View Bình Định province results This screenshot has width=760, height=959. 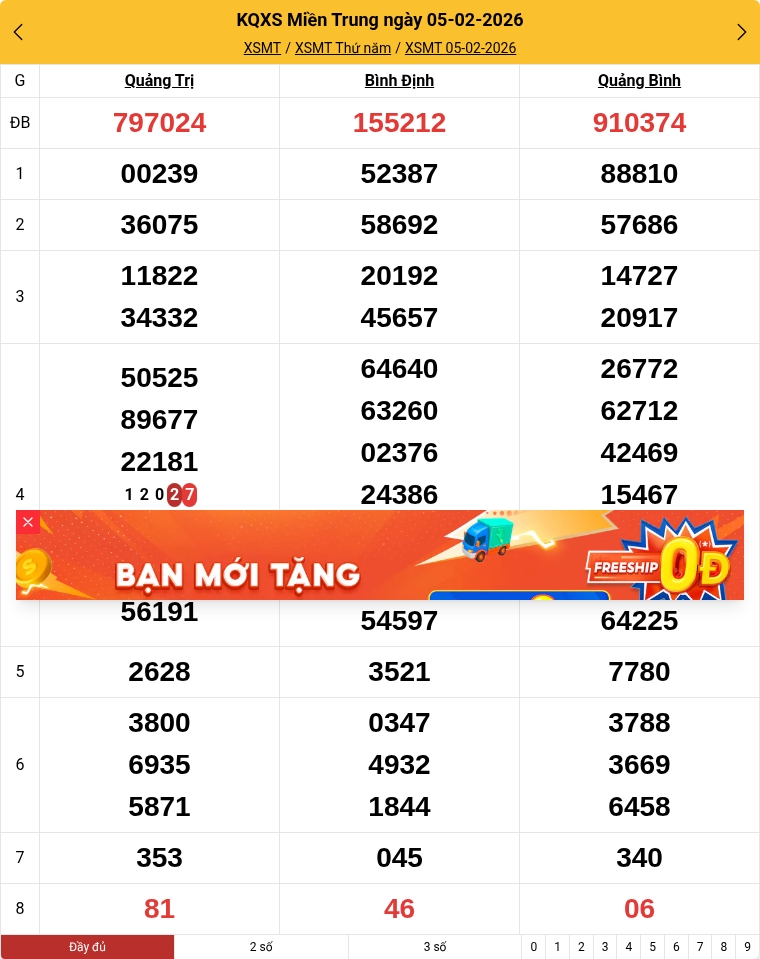click(399, 81)
